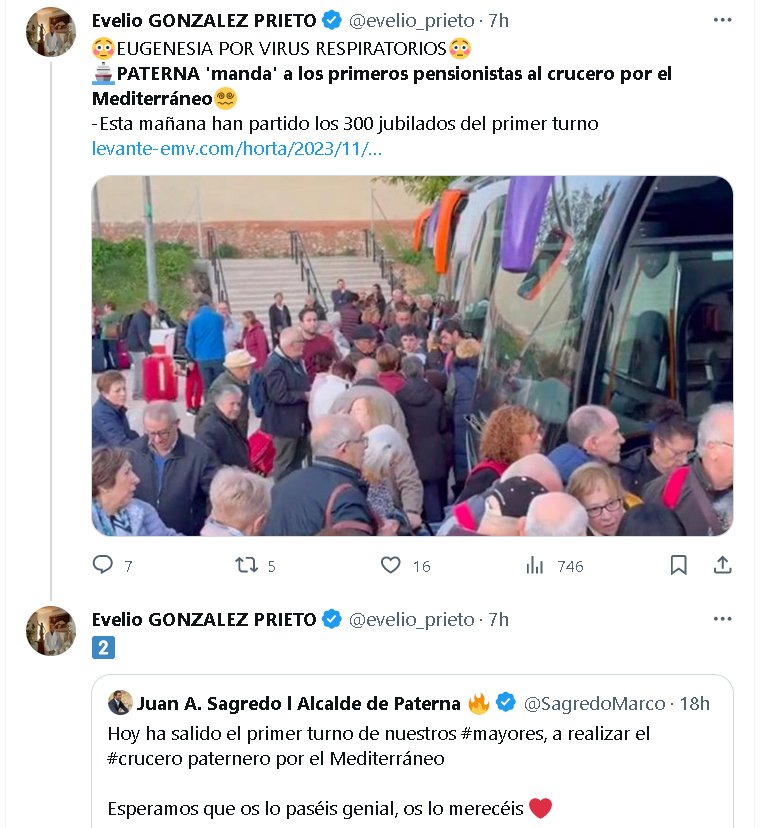
Task: Open the overflow menu on the first tweet
Action: tap(722, 20)
